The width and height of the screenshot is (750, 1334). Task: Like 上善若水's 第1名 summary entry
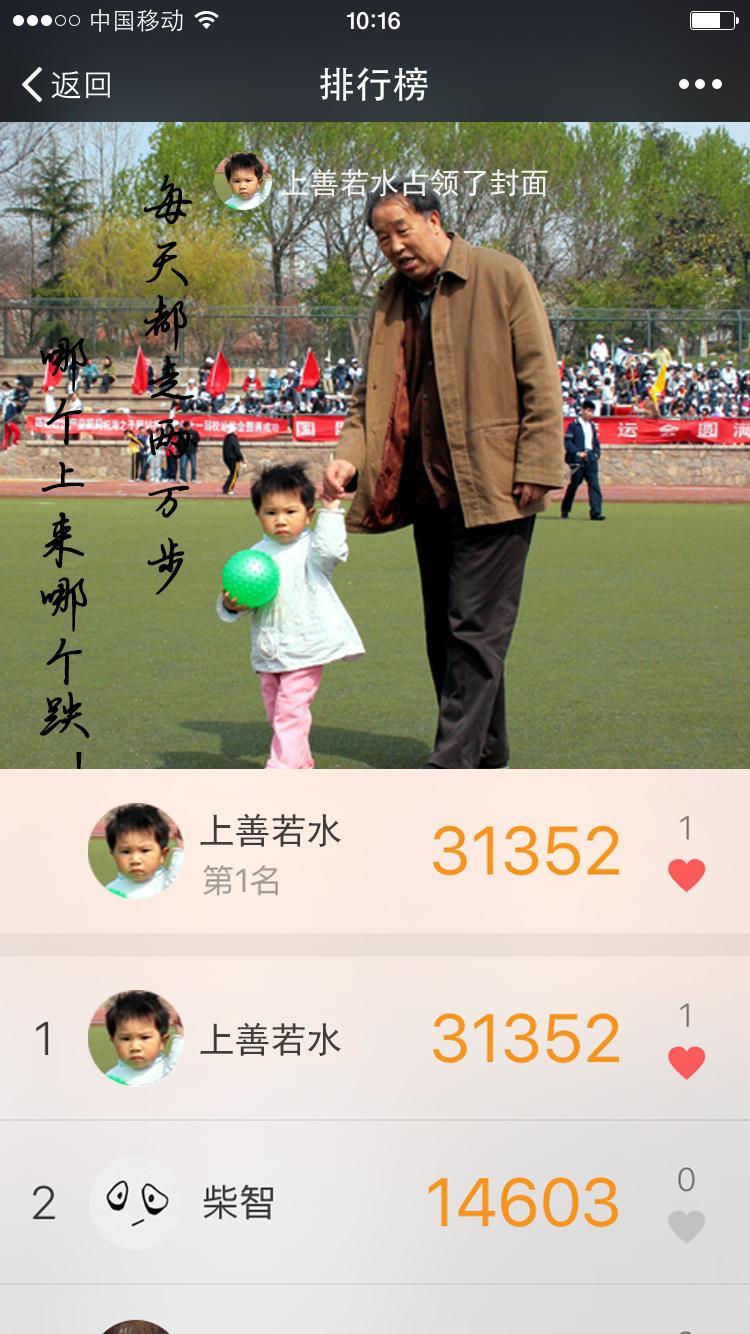[686, 874]
